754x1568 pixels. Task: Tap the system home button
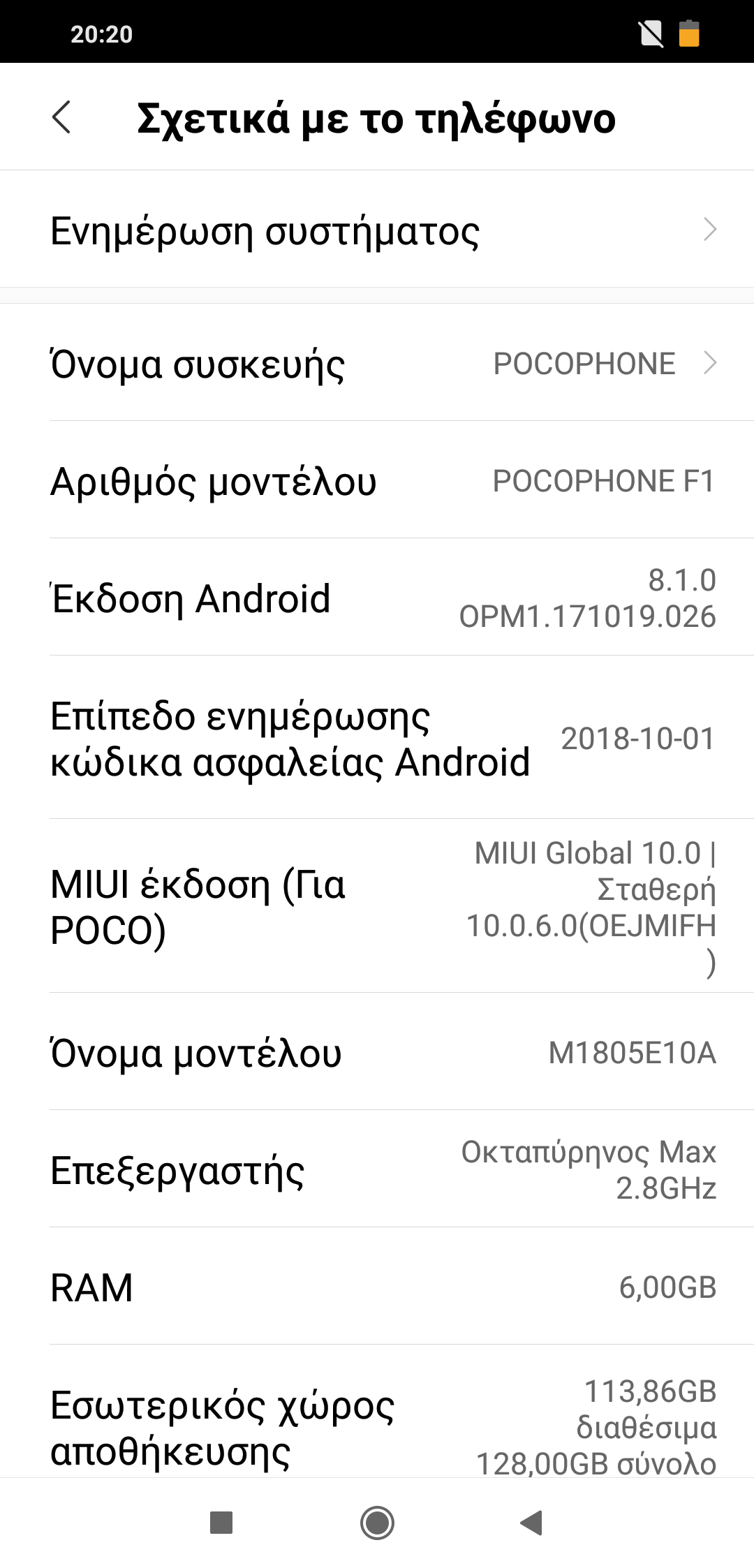[377, 1523]
